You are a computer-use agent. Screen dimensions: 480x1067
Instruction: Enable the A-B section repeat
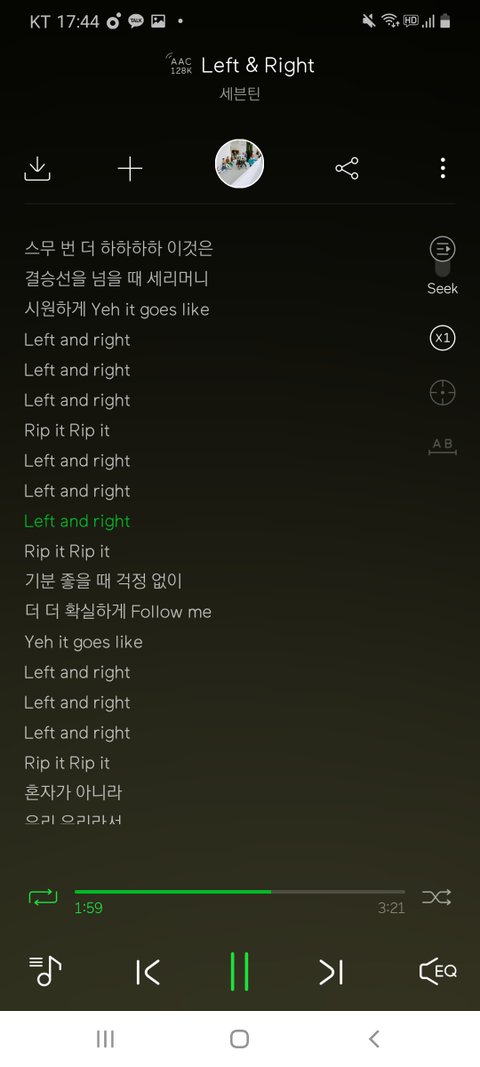tap(443, 446)
